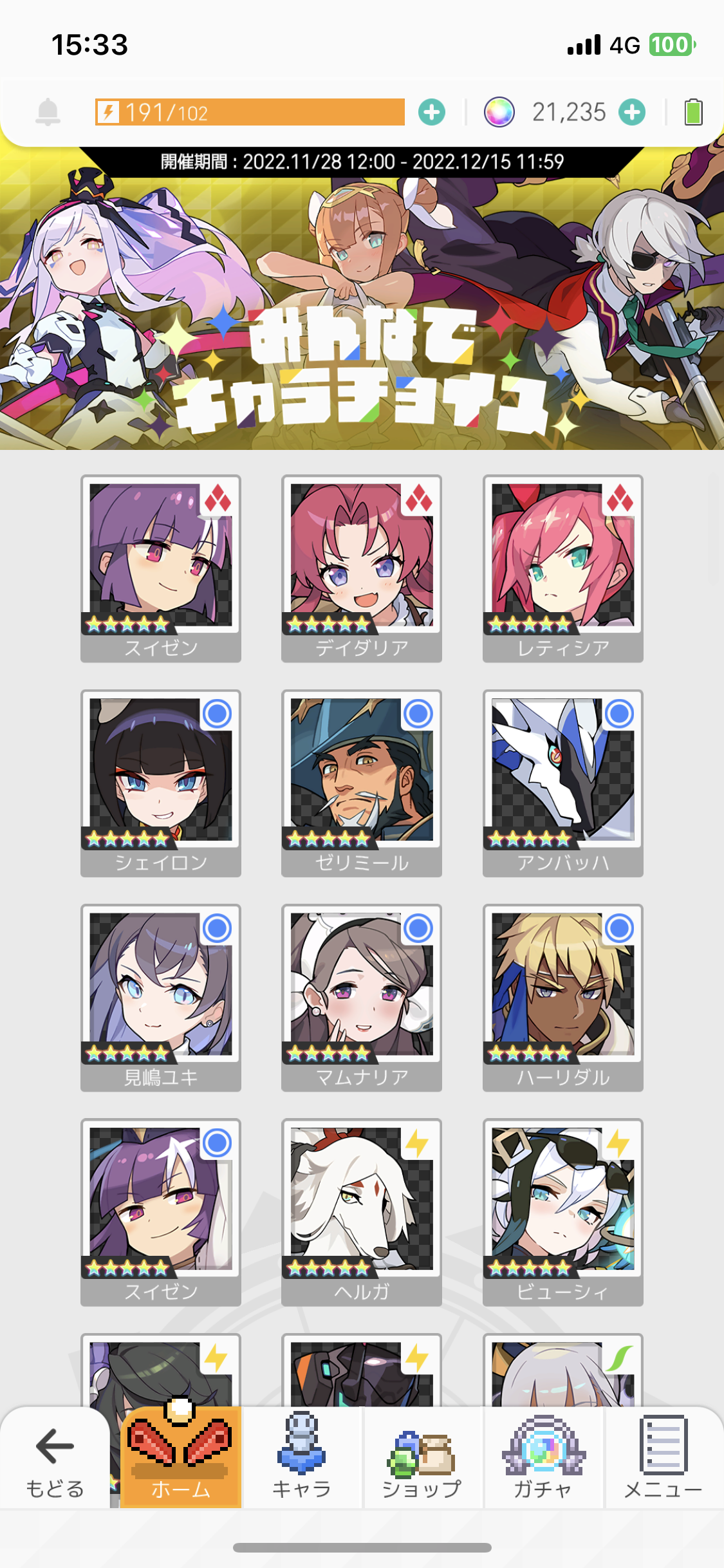Choose the シェイロン character card
Screen dimensions: 724x1568
(x=160, y=781)
